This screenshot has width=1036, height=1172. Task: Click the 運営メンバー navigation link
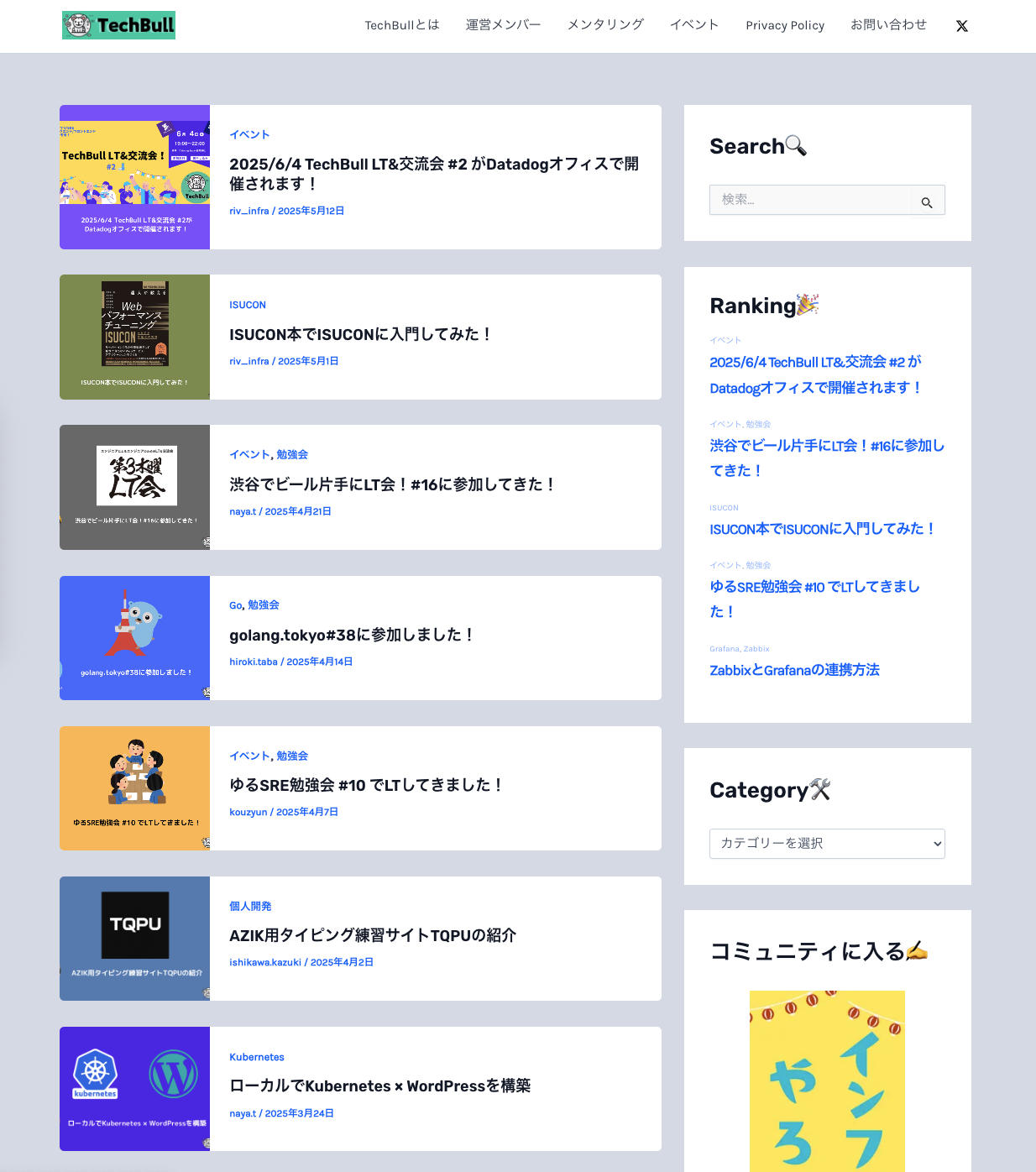point(502,25)
